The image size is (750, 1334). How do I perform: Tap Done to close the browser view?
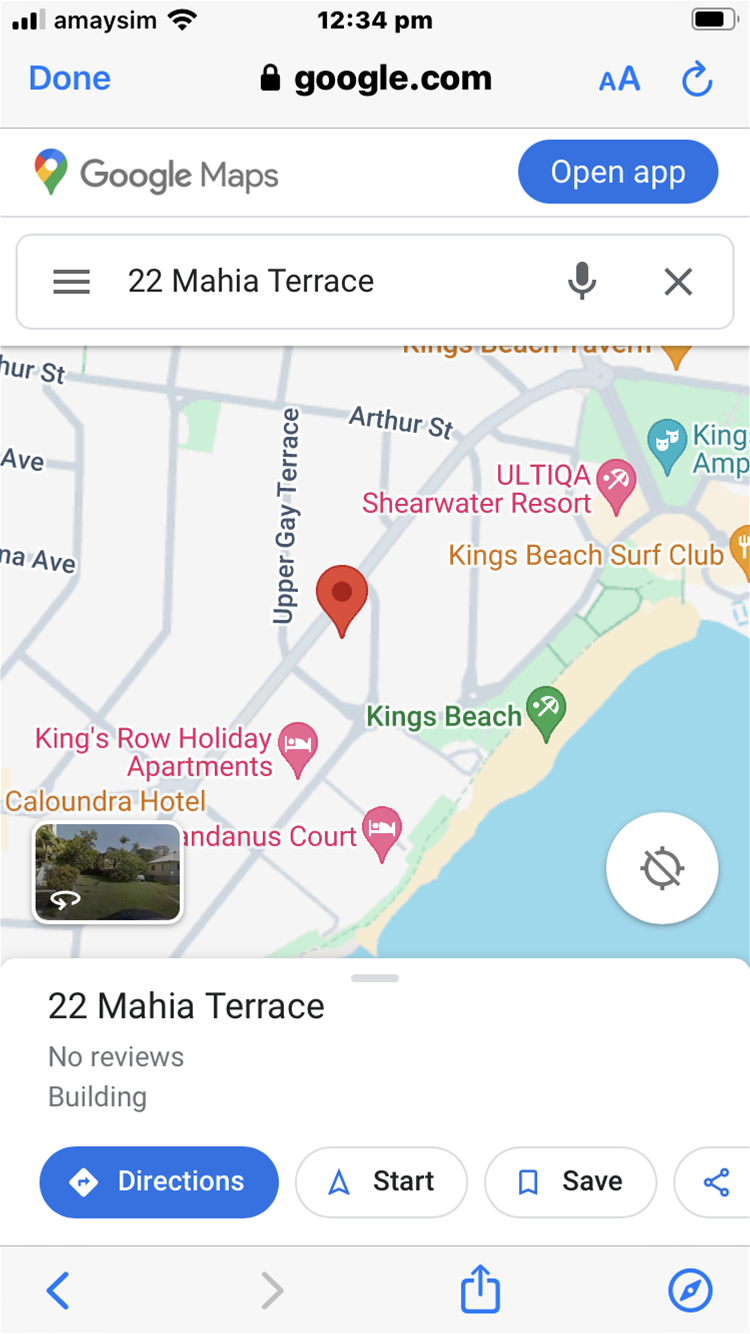70,79
